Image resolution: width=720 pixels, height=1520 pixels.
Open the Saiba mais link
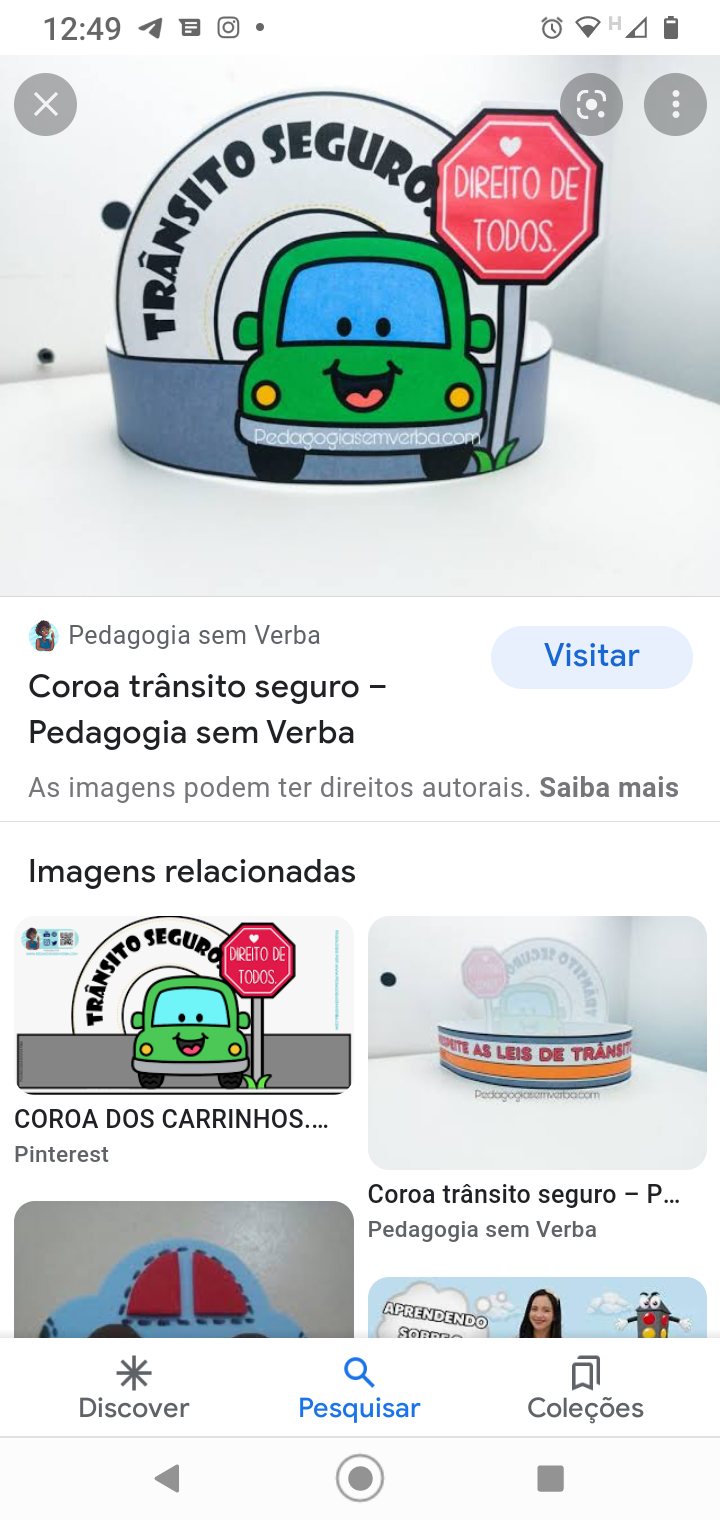[x=608, y=788]
